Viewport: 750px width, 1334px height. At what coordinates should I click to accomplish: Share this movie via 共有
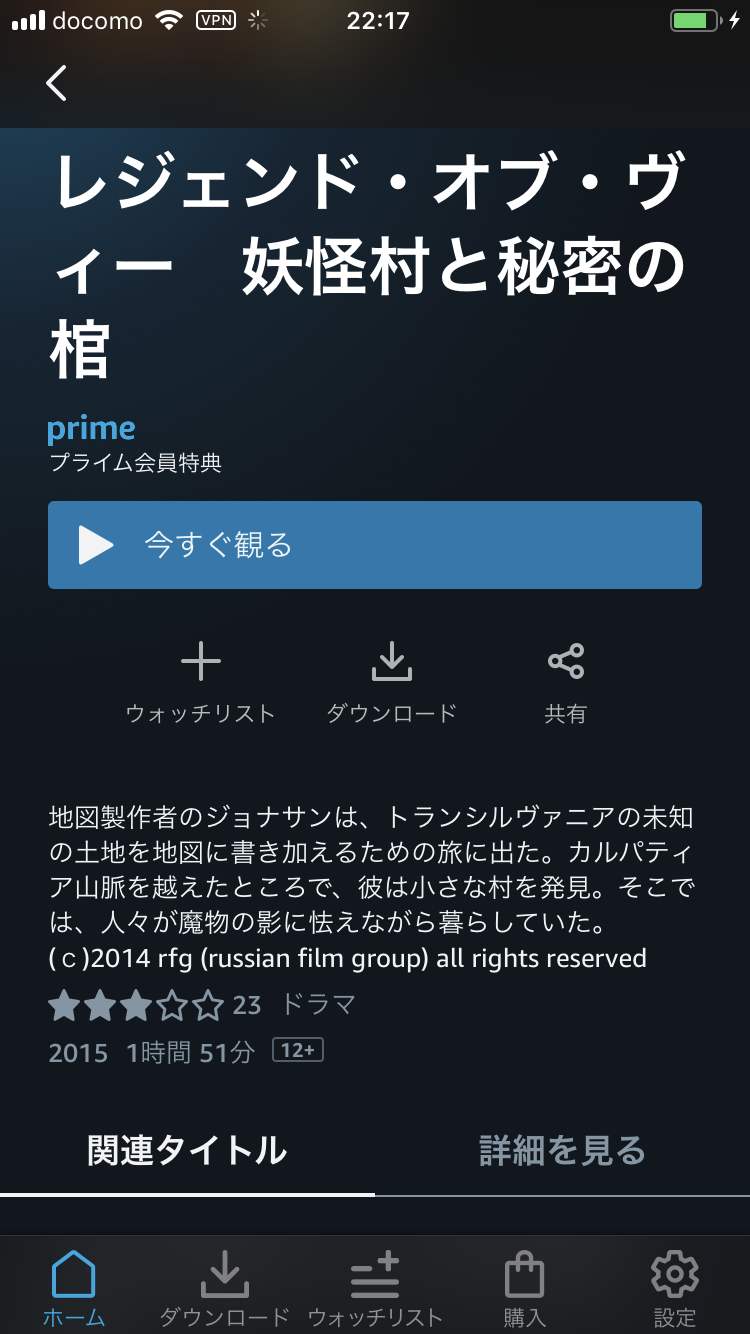click(565, 682)
